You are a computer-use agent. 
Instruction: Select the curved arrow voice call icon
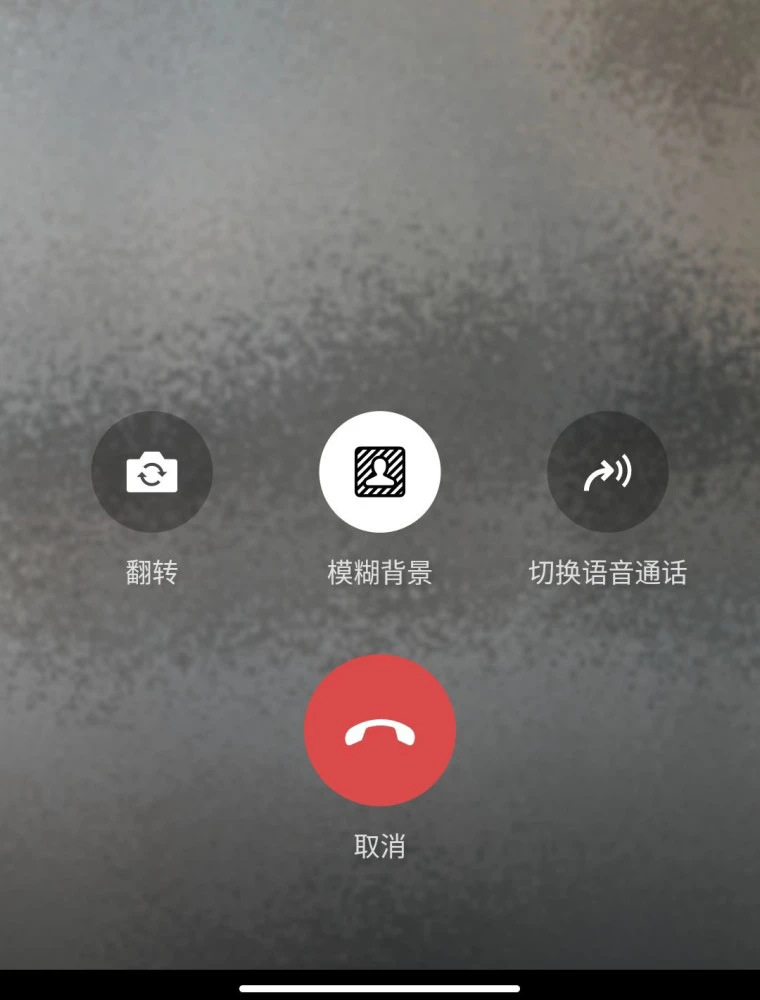pos(608,471)
